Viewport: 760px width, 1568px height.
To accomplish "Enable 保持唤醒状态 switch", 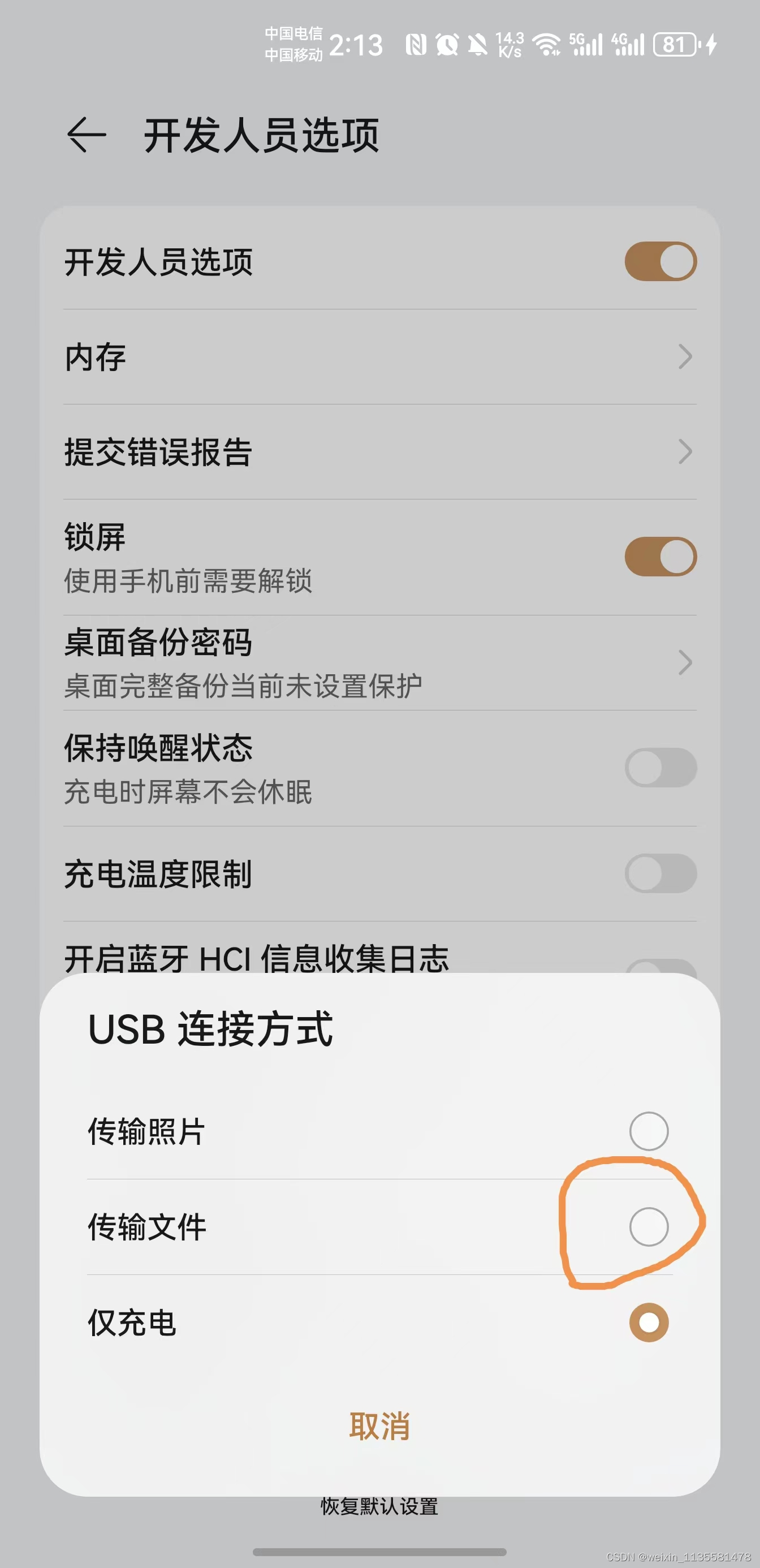I will click(x=661, y=768).
